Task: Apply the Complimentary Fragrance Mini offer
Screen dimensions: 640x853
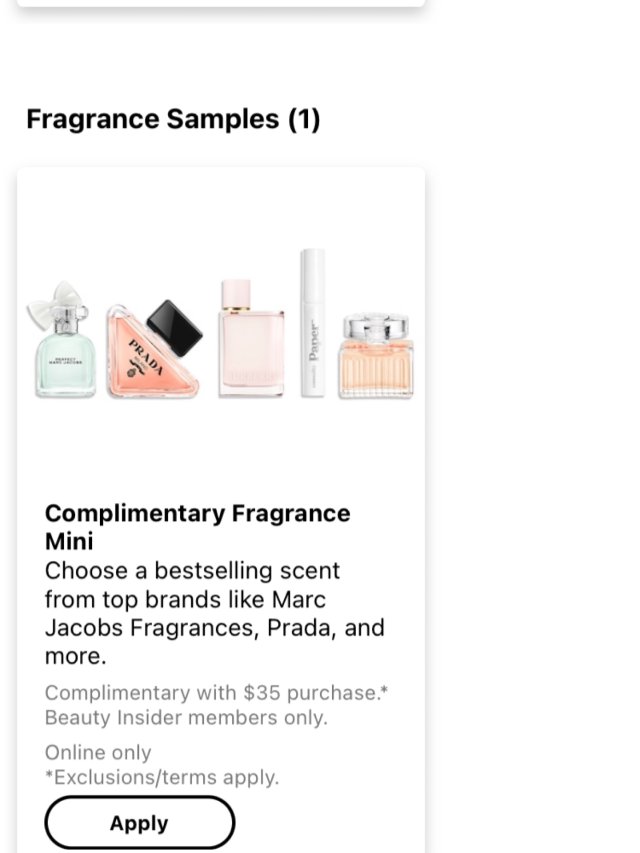Action: click(139, 823)
